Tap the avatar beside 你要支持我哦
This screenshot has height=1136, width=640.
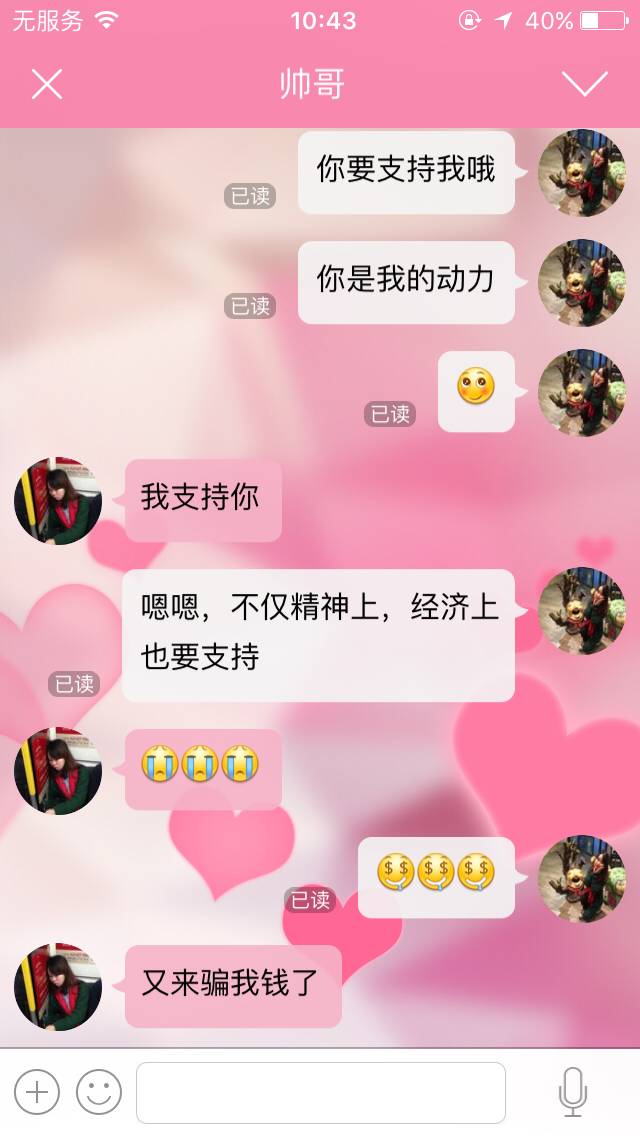pos(582,174)
